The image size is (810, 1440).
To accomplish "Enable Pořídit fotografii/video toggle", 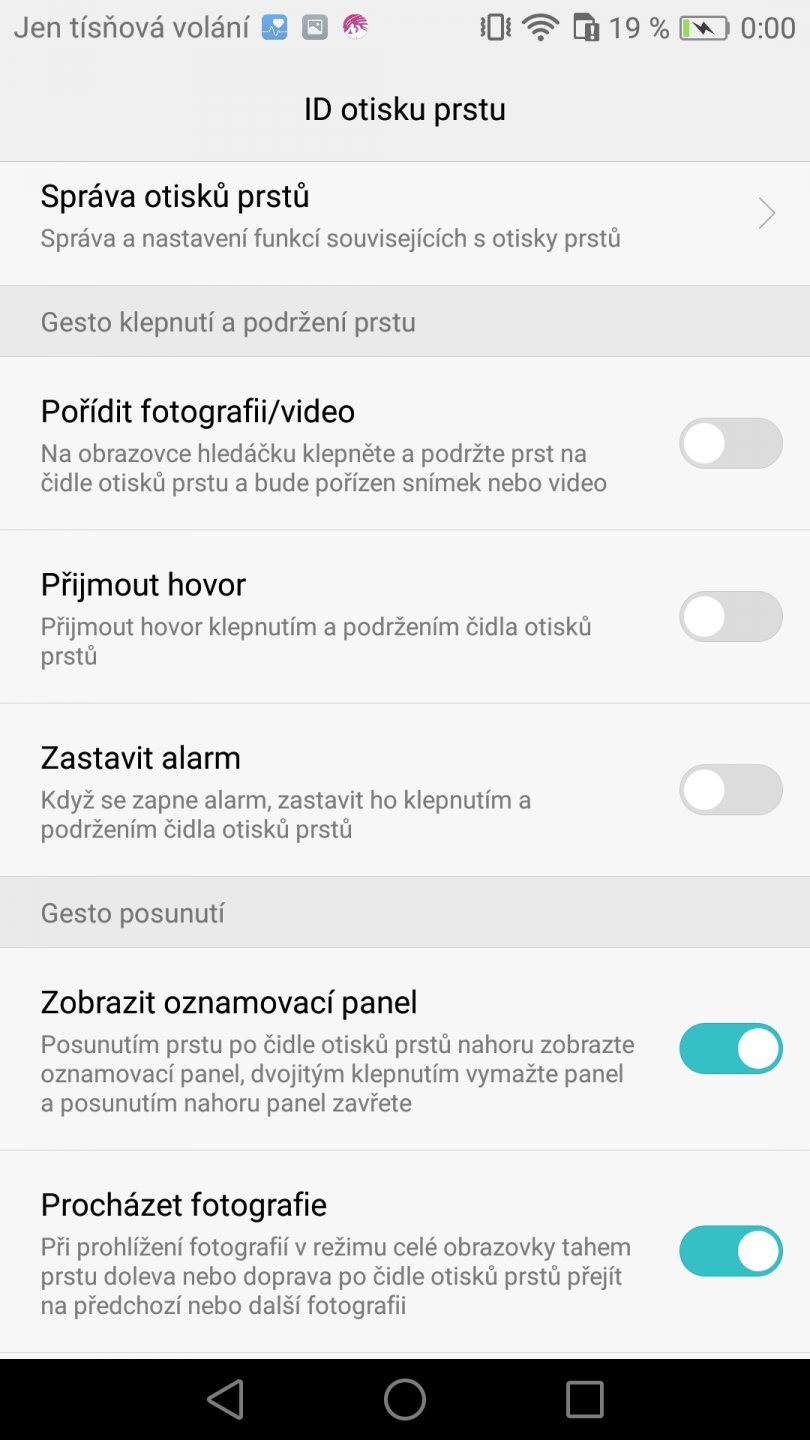I will click(731, 443).
